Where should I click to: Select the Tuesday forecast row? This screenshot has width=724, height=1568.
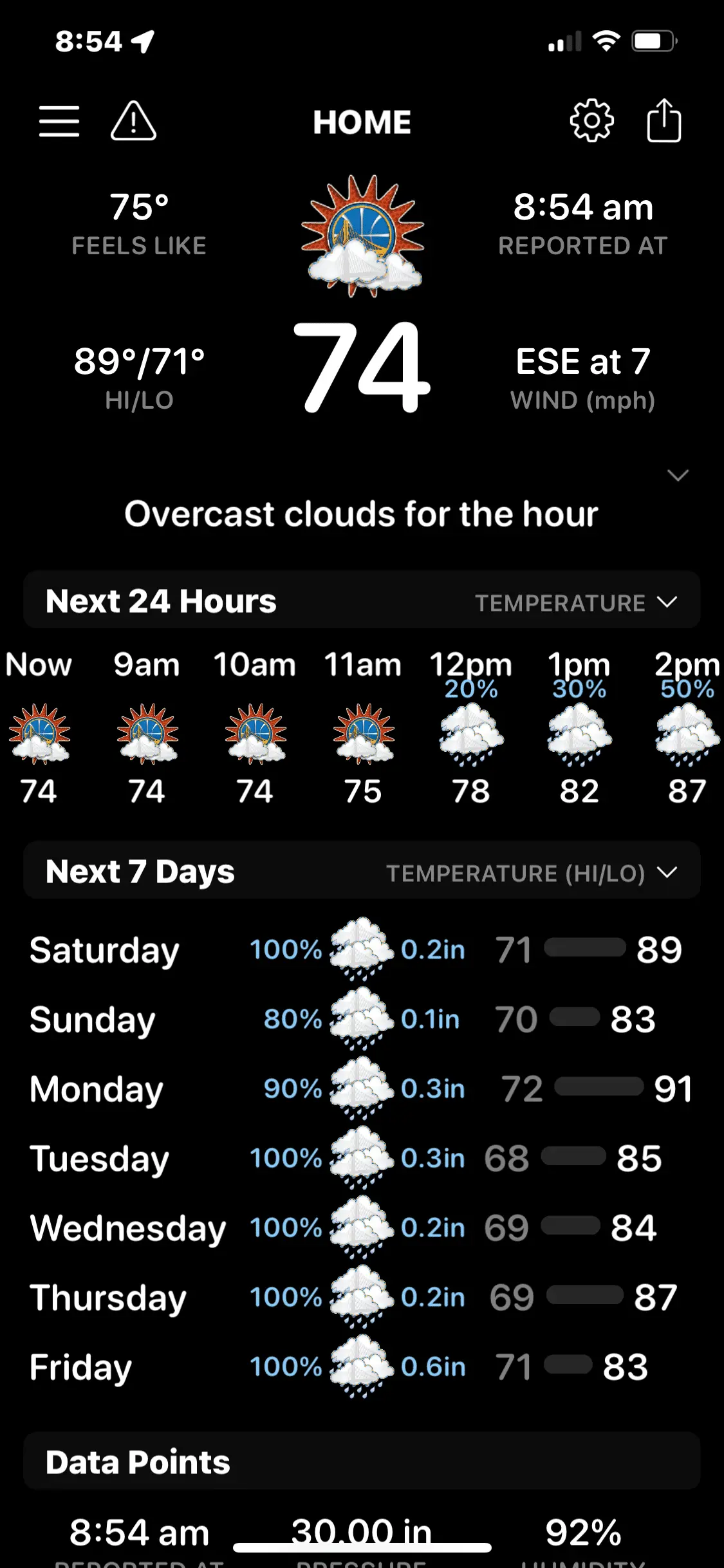click(x=362, y=1159)
